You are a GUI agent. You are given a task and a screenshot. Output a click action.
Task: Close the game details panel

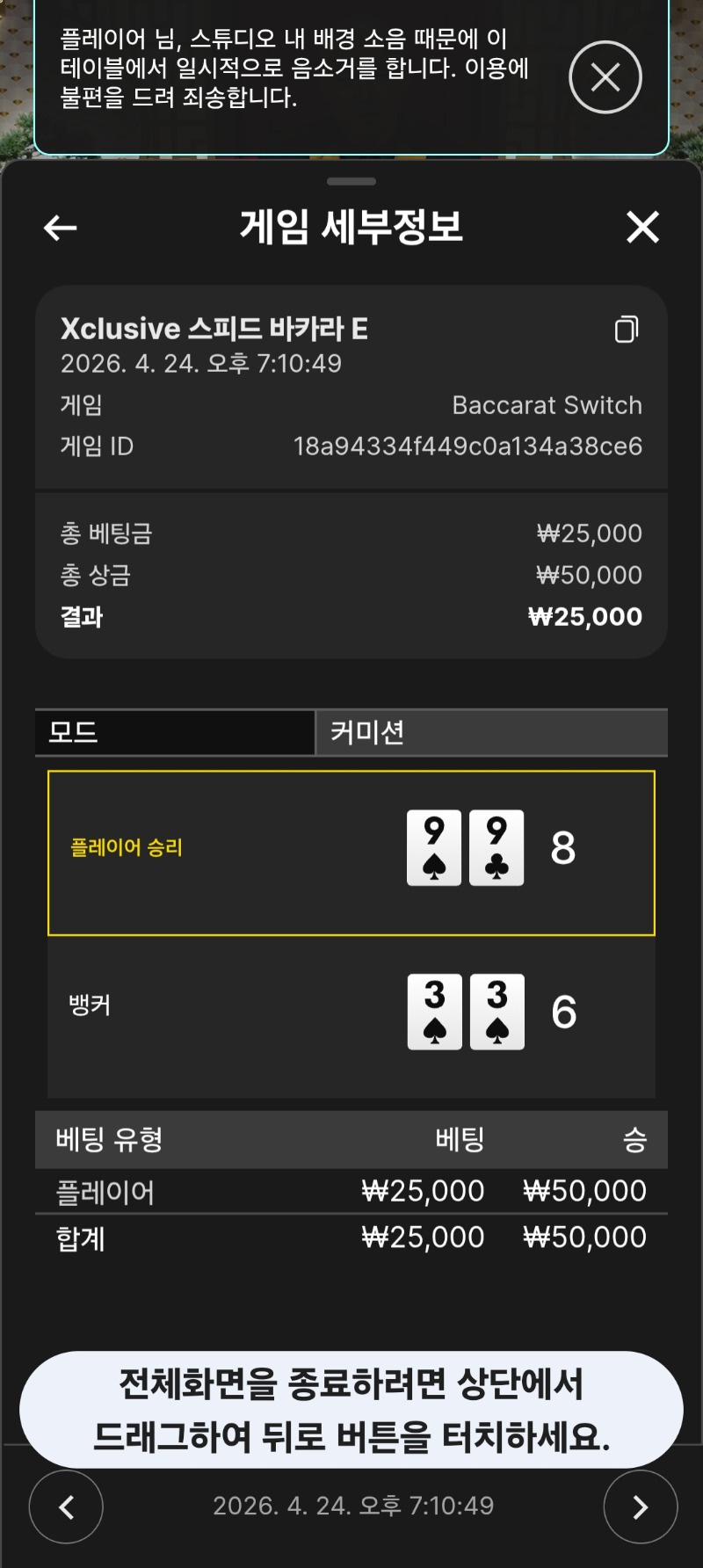tap(642, 228)
